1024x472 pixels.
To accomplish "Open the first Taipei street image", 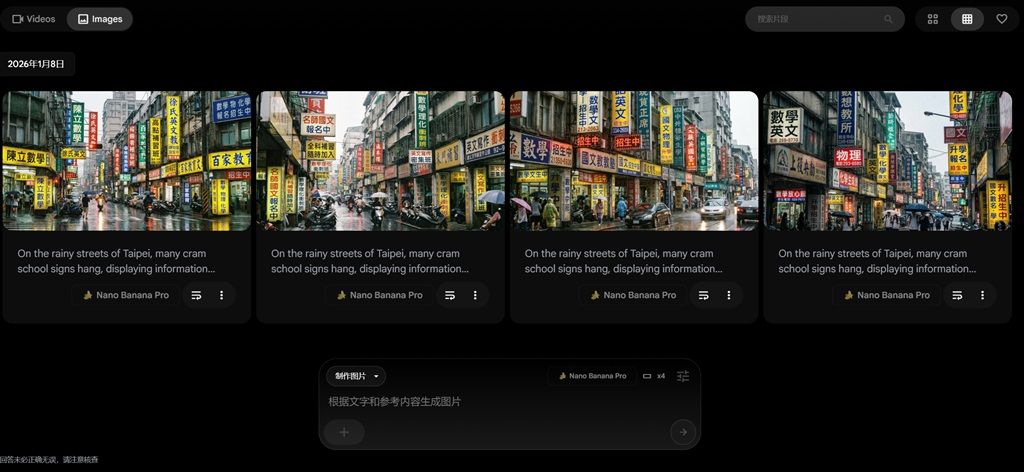I will [x=126, y=161].
